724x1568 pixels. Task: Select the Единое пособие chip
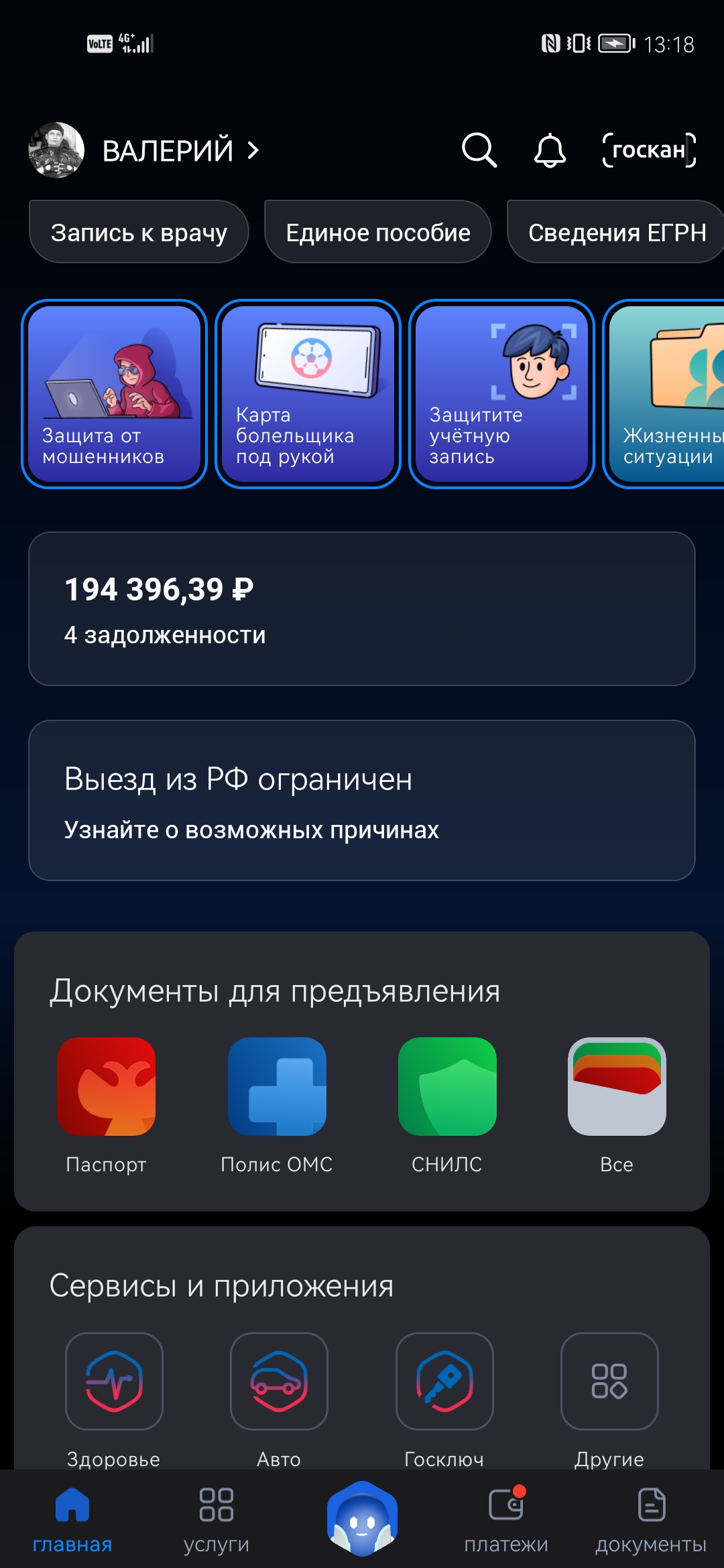[x=378, y=232]
